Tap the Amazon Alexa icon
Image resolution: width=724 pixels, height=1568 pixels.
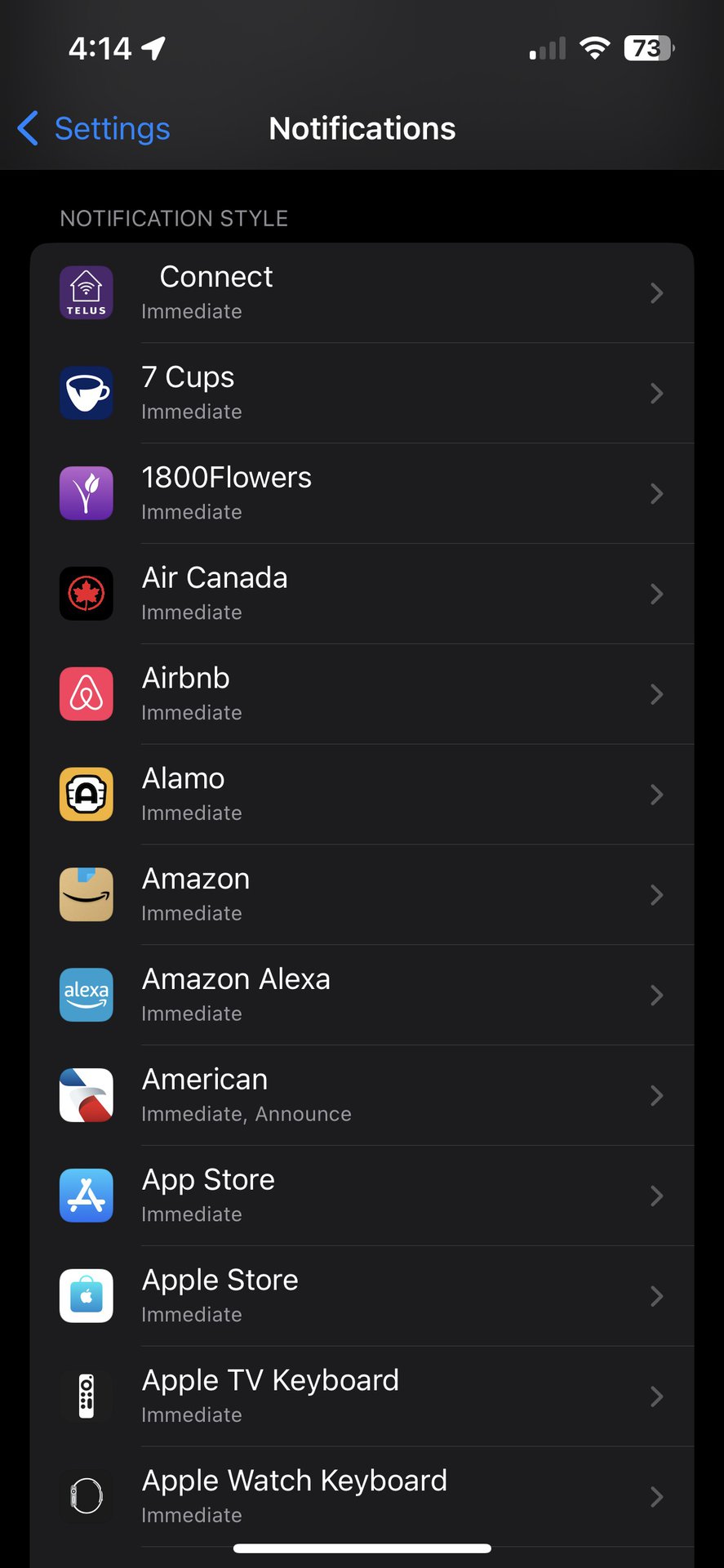[86, 995]
